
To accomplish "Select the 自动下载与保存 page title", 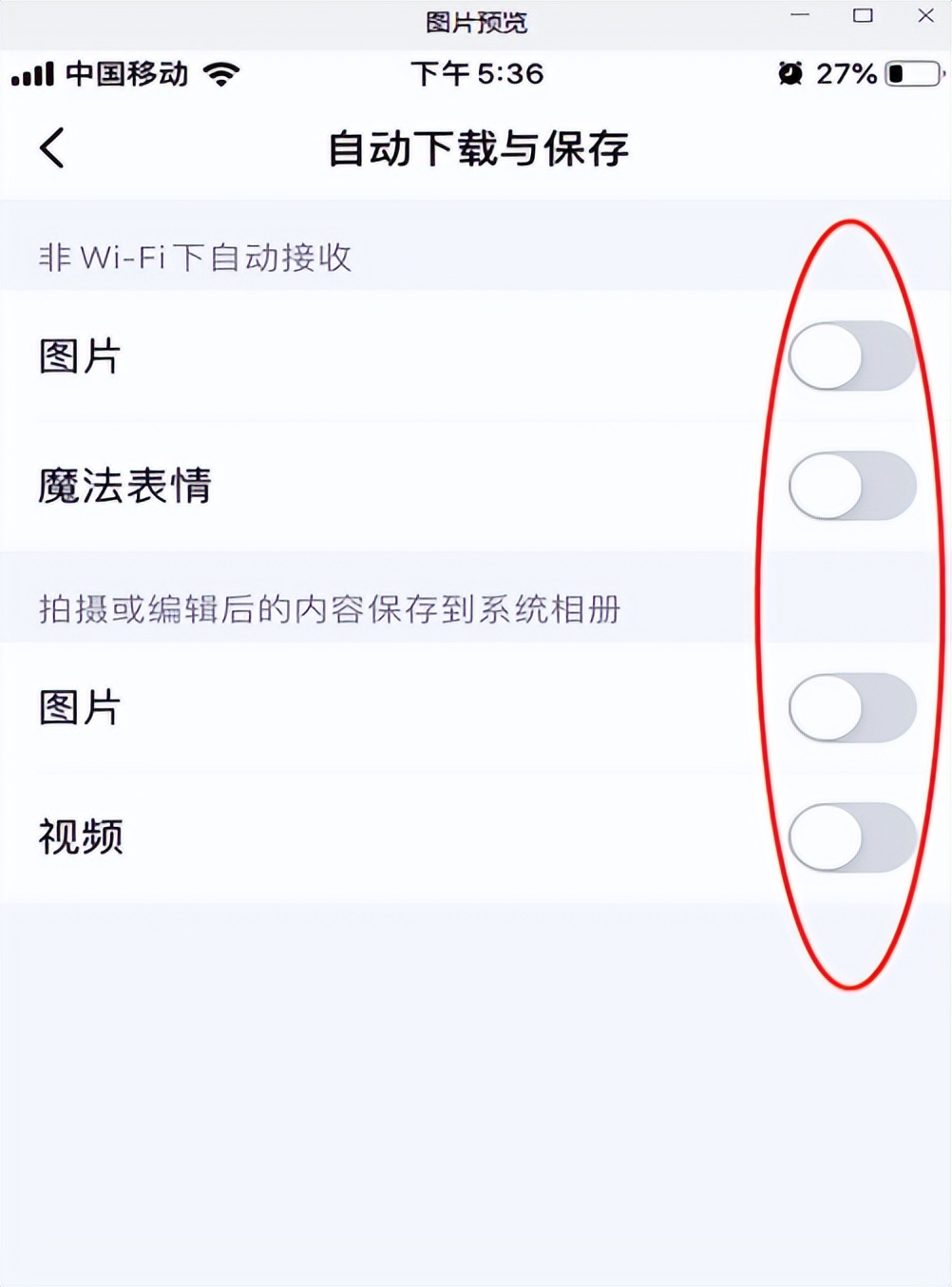I will (x=478, y=149).
